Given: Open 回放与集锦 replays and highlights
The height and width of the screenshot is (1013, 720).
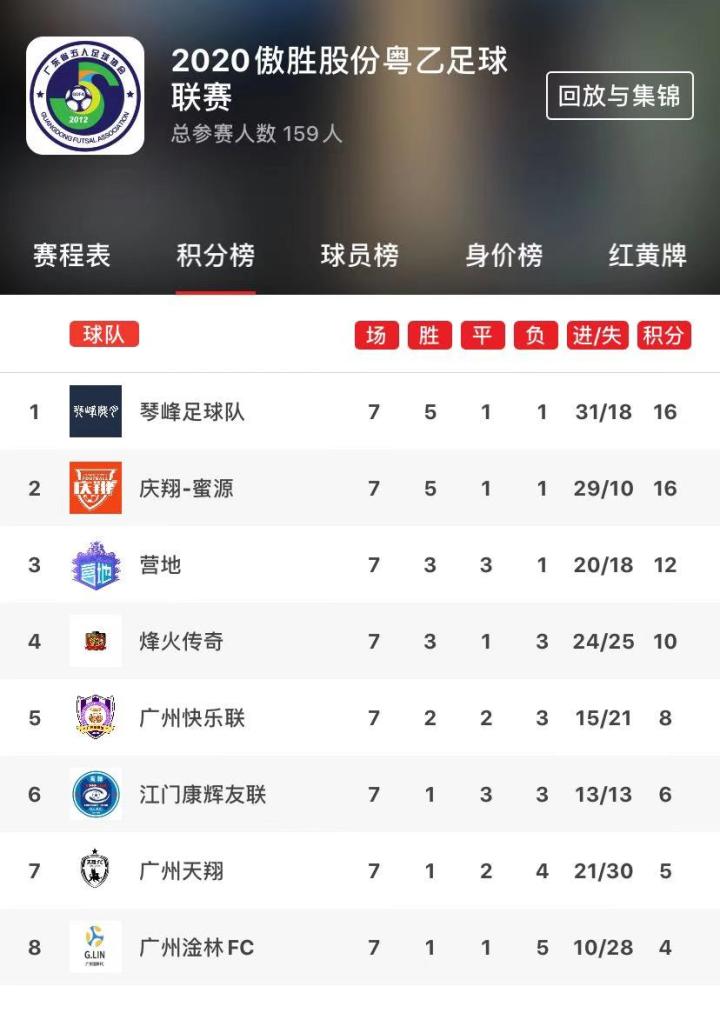Looking at the screenshot, I should tap(619, 96).
